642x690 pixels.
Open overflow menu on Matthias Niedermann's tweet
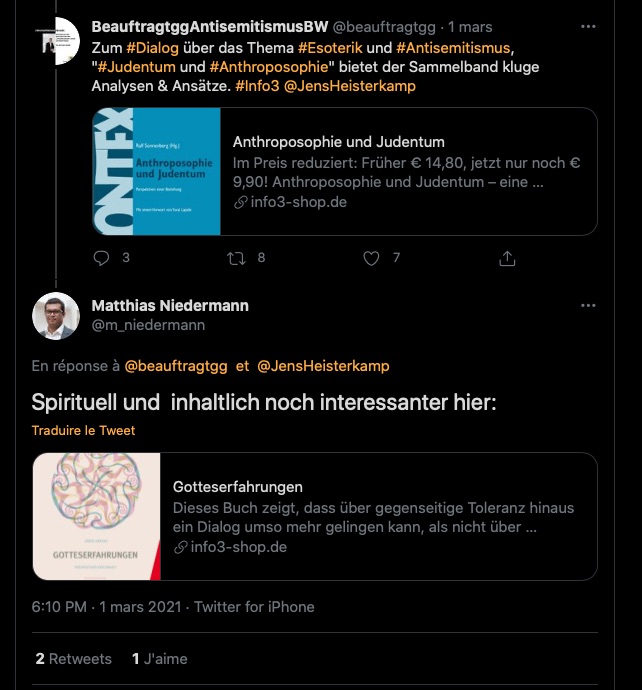(588, 305)
